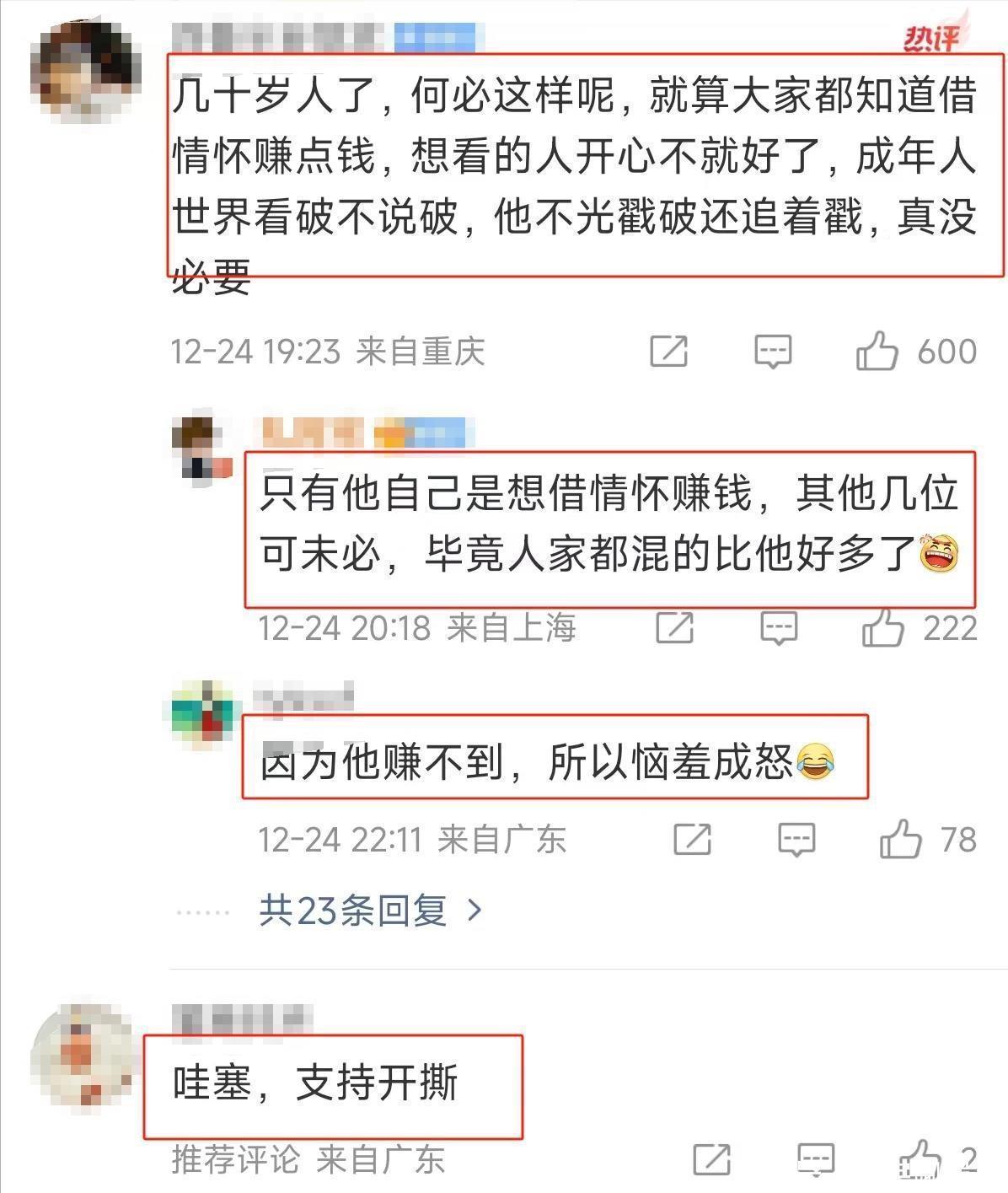The image size is (1008, 1193).
Task: Reply to the 12-24 19:23 comment
Action: [x=773, y=351]
